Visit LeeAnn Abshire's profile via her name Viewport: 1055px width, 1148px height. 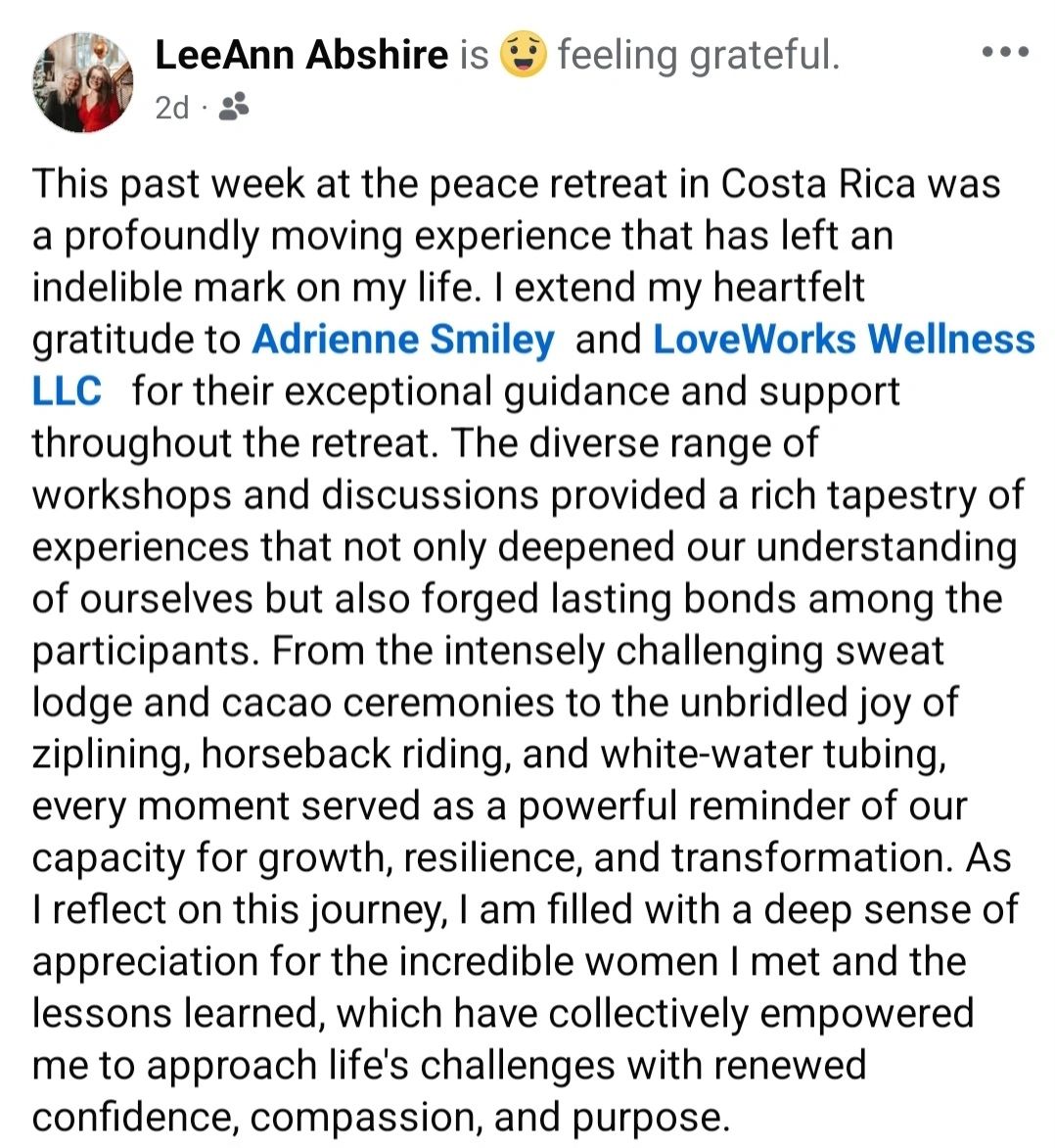pyautogui.click(x=300, y=55)
